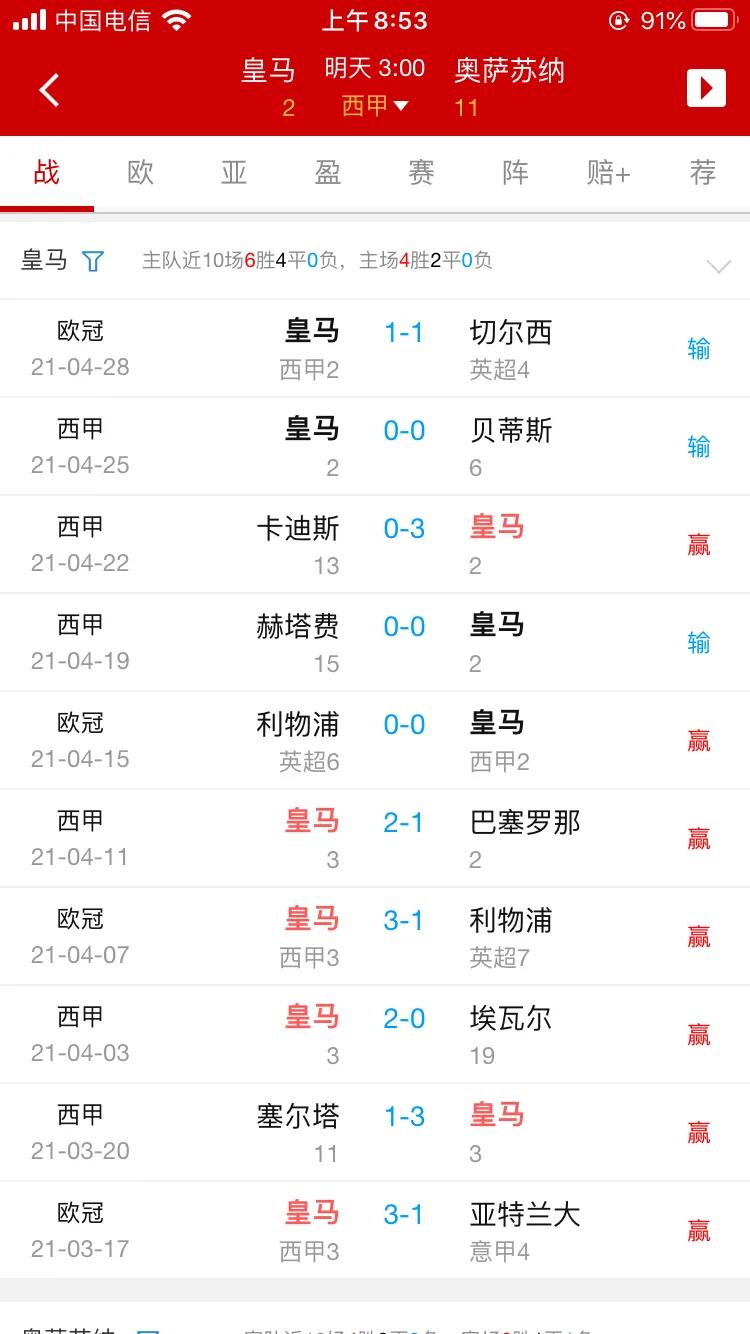This screenshot has height=1334, width=750.
Task: Tap the back arrow icon
Action: 48,89
